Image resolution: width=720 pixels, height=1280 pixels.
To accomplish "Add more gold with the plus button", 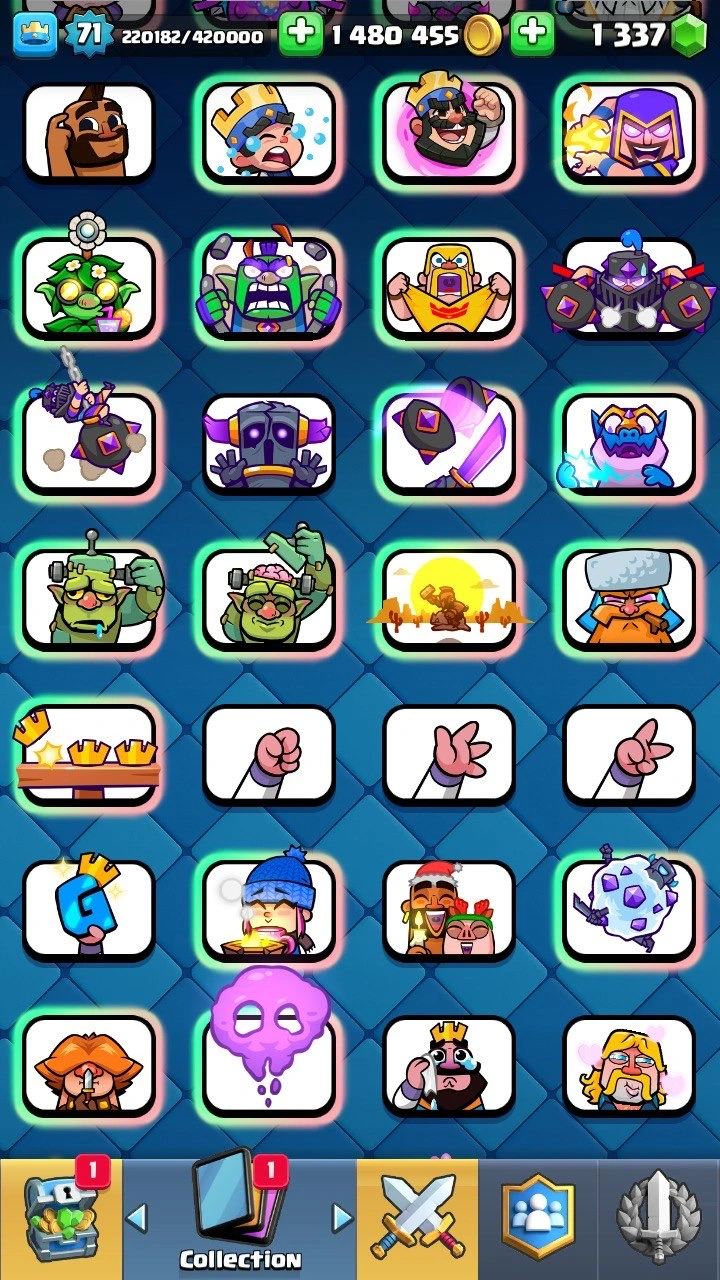I will (x=300, y=36).
